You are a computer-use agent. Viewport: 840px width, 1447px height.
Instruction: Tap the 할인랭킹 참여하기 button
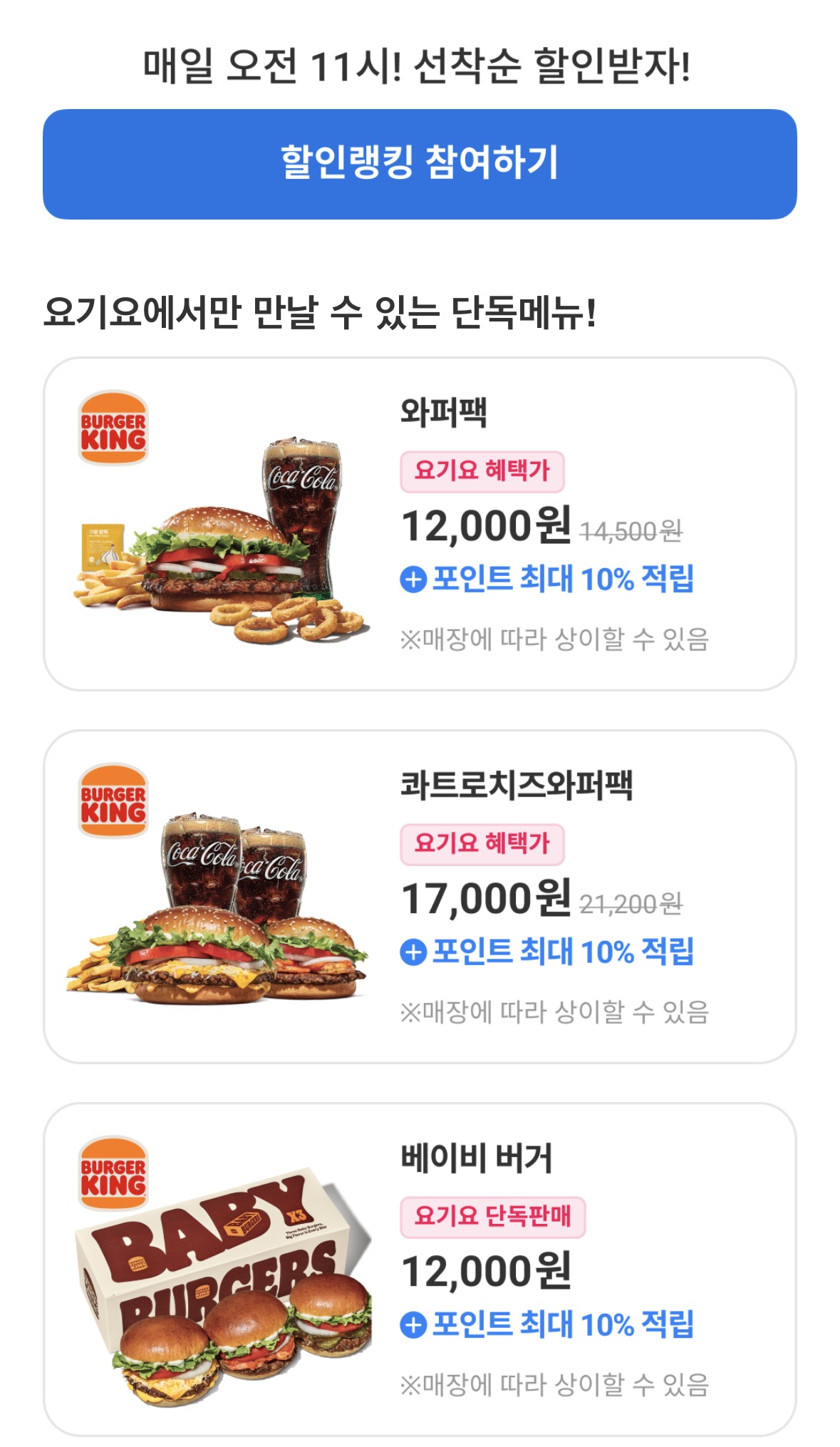point(420,164)
